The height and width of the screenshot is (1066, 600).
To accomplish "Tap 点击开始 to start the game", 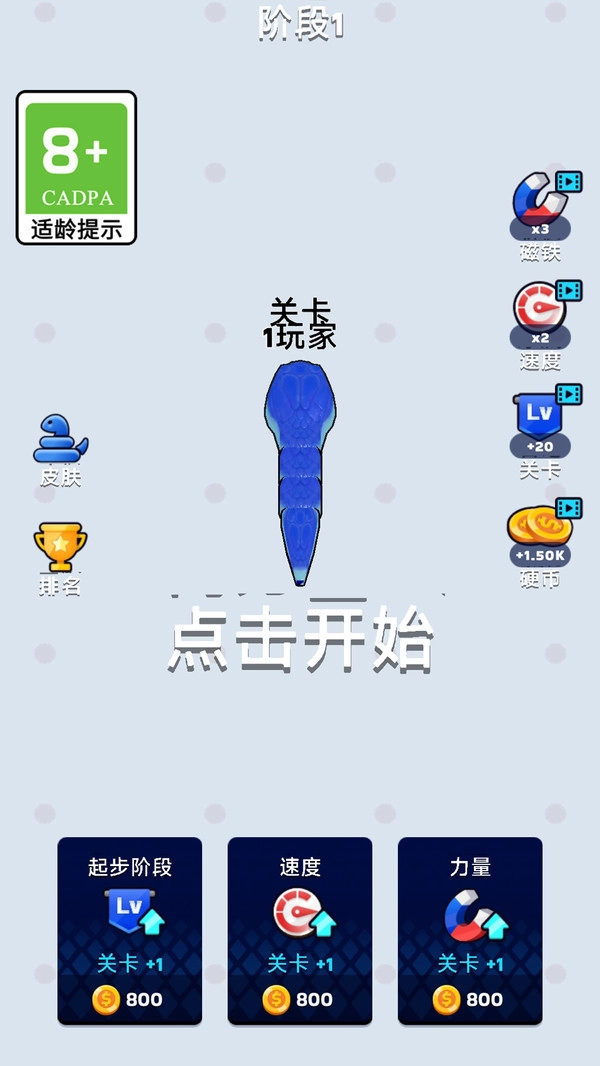I will (x=300, y=638).
